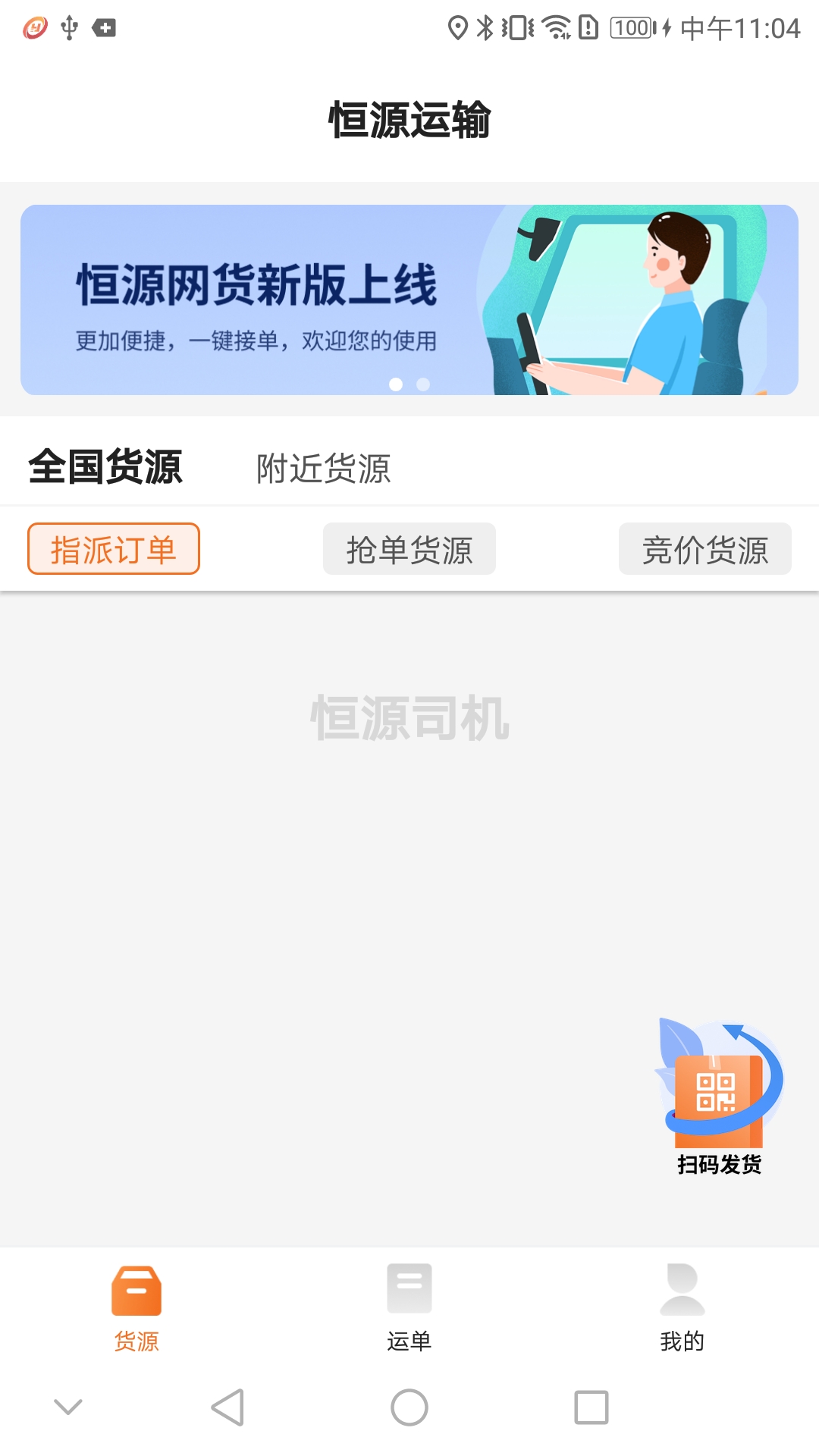Go to the 运单 bottom tab
Viewport: 819px width, 1456px height.
[409, 1307]
